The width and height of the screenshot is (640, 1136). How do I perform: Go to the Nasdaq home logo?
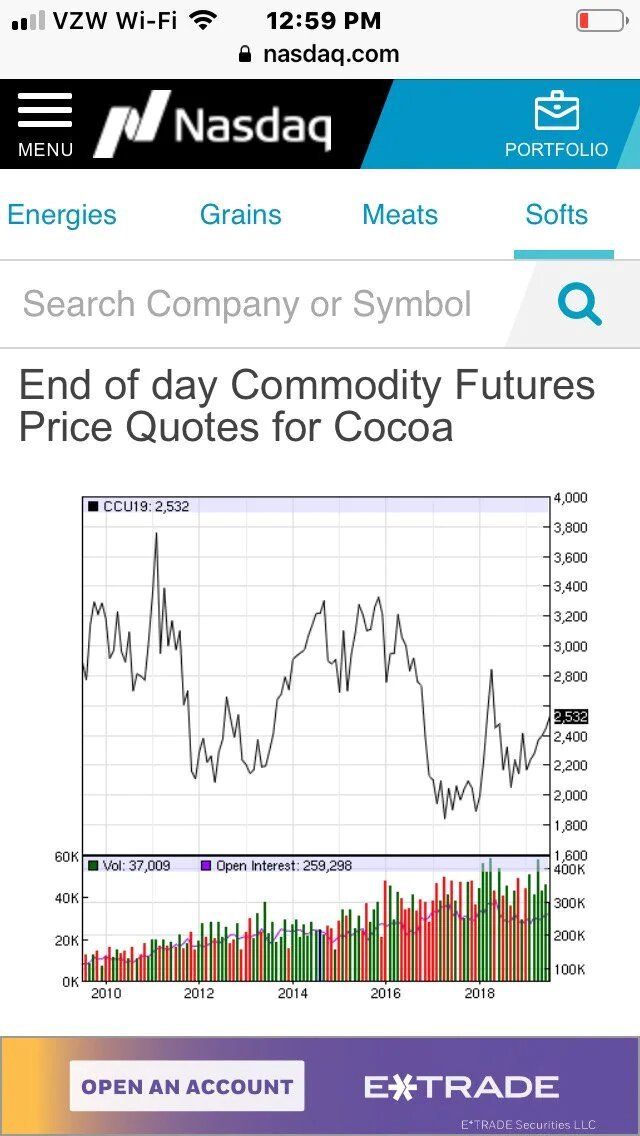pyautogui.click(x=213, y=124)
